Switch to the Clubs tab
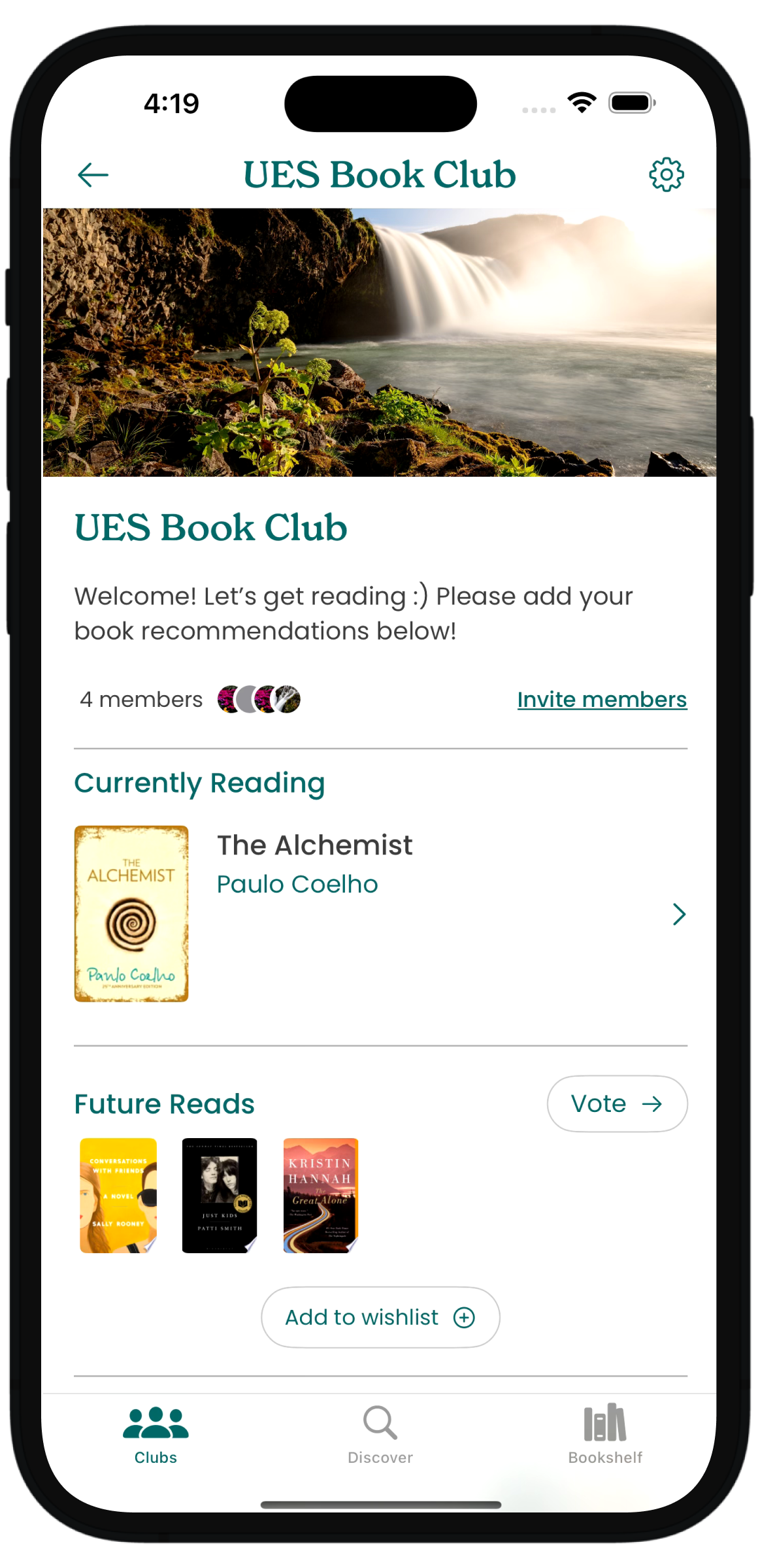This screenshot has width=758, height=1568. [156, 1435]
